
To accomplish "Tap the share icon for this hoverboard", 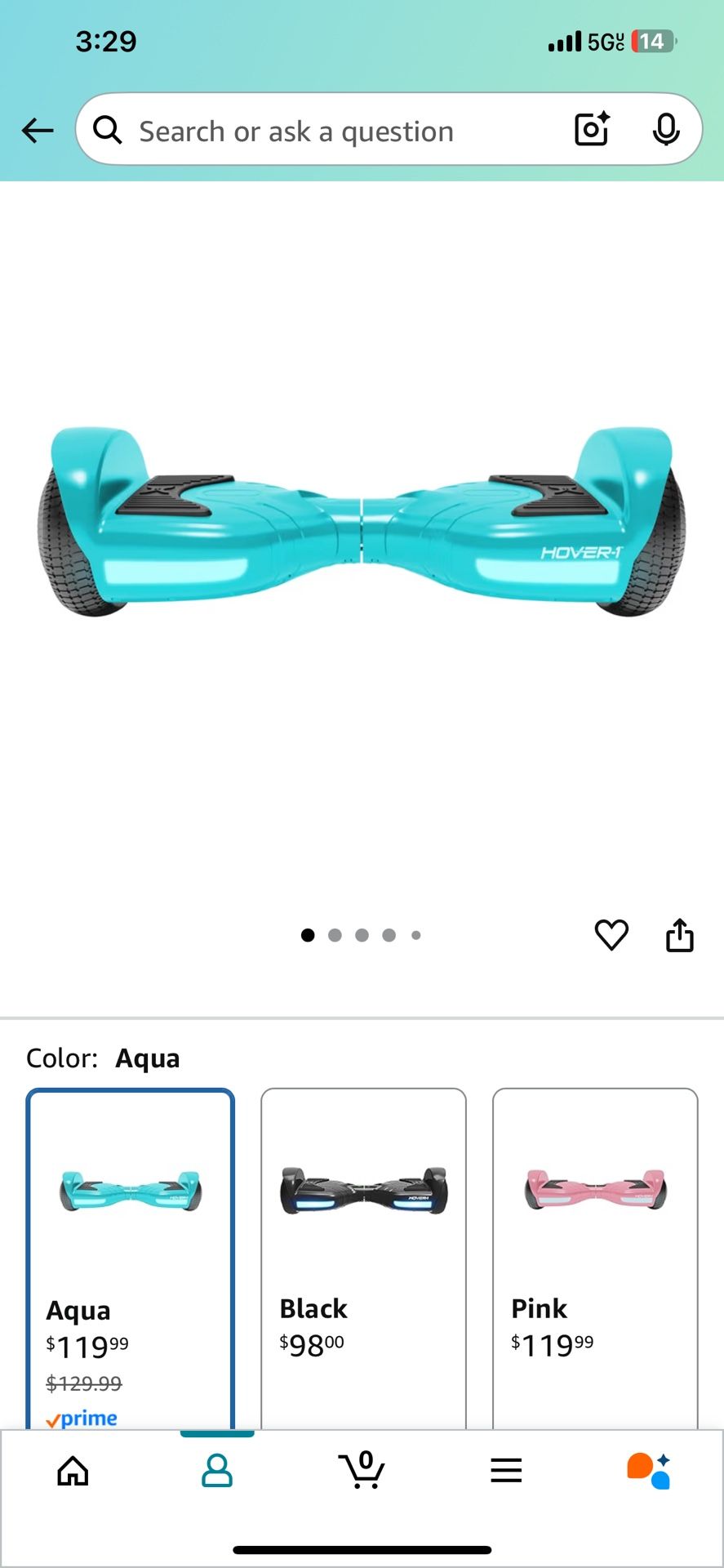I will coord(680,935).
